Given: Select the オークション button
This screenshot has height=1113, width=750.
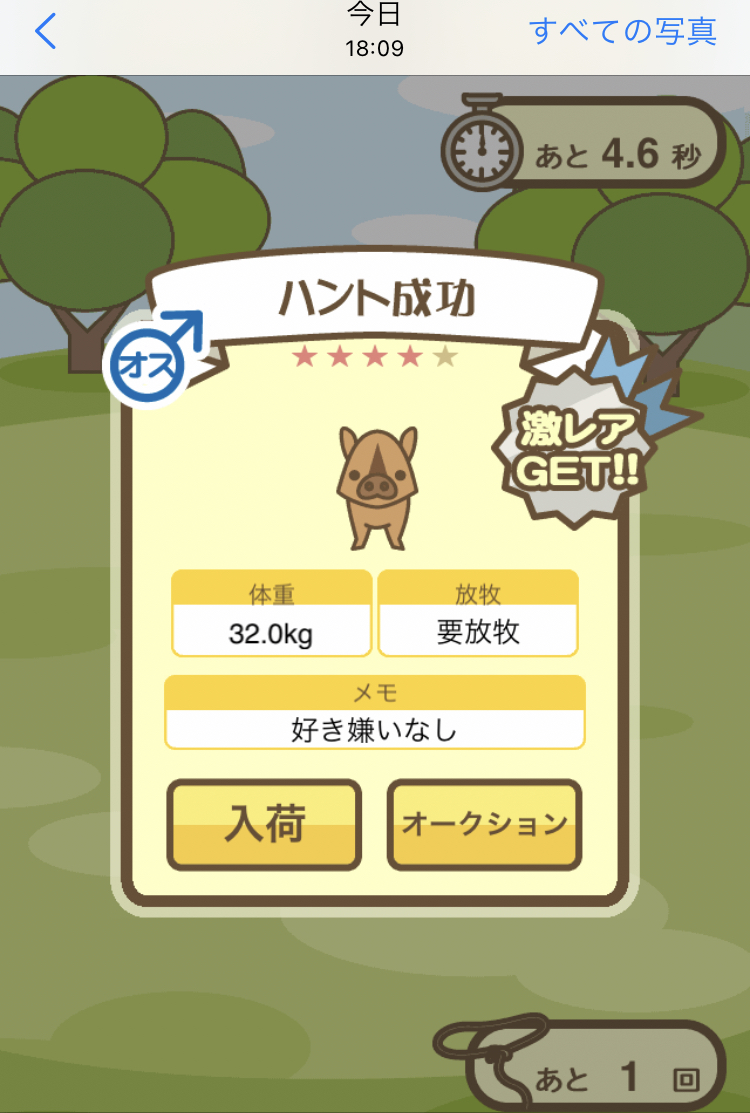Looking at the screenshot, I should click(x=484, y=824).
